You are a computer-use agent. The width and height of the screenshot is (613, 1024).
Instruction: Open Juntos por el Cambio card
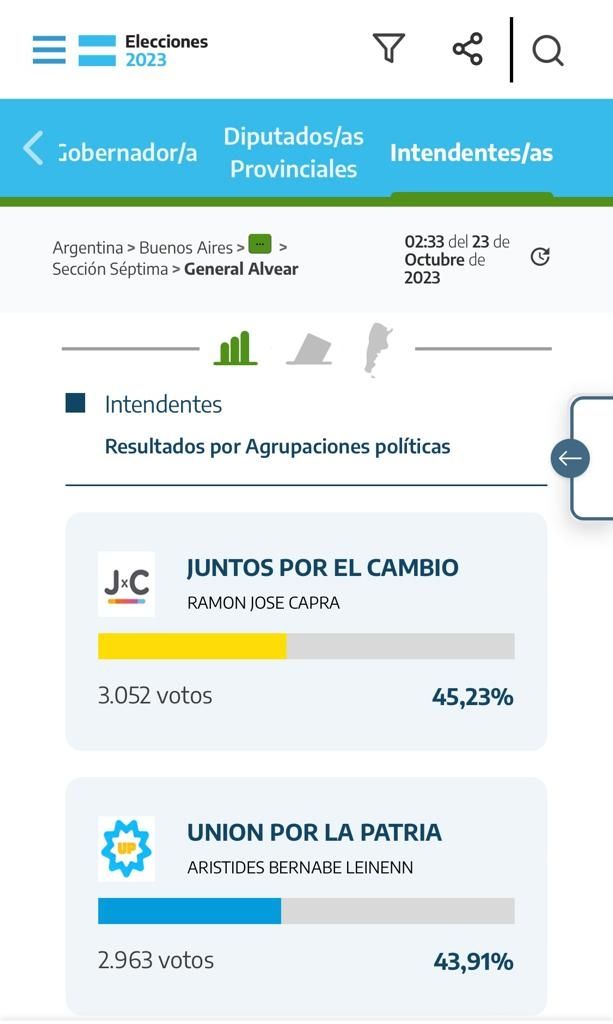(306, 630)
